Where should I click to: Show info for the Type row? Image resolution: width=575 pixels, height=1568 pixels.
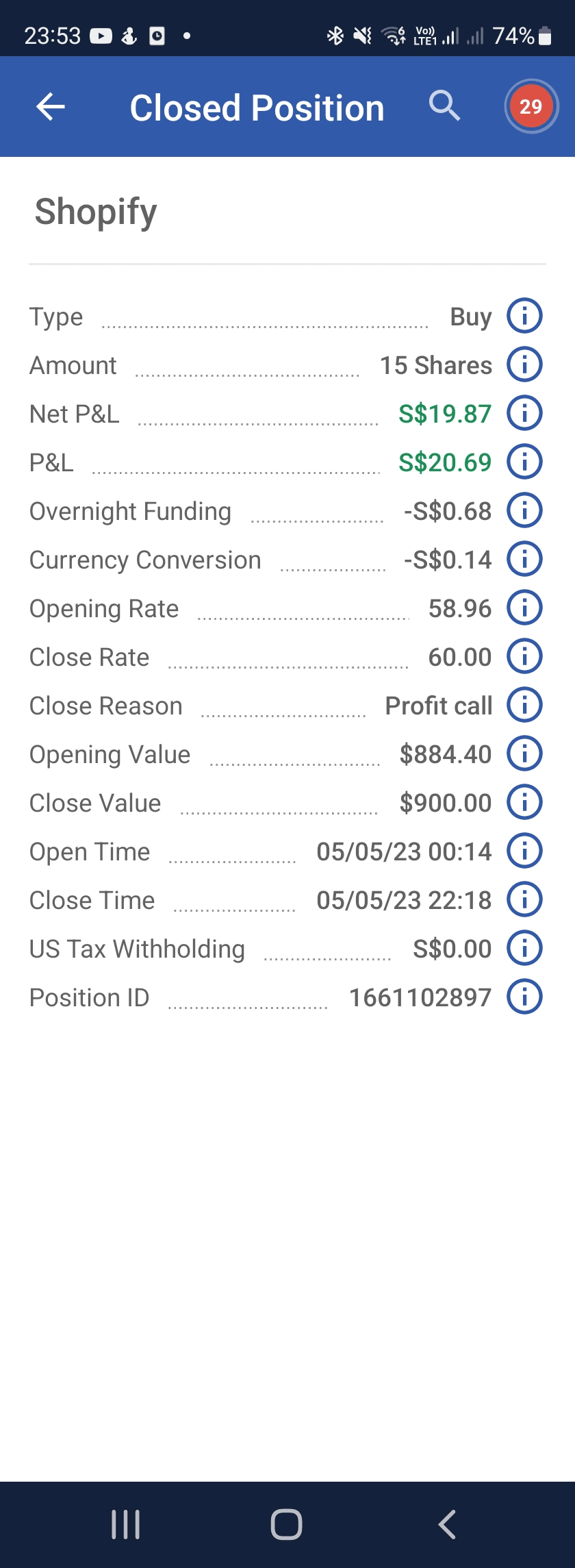524,316
